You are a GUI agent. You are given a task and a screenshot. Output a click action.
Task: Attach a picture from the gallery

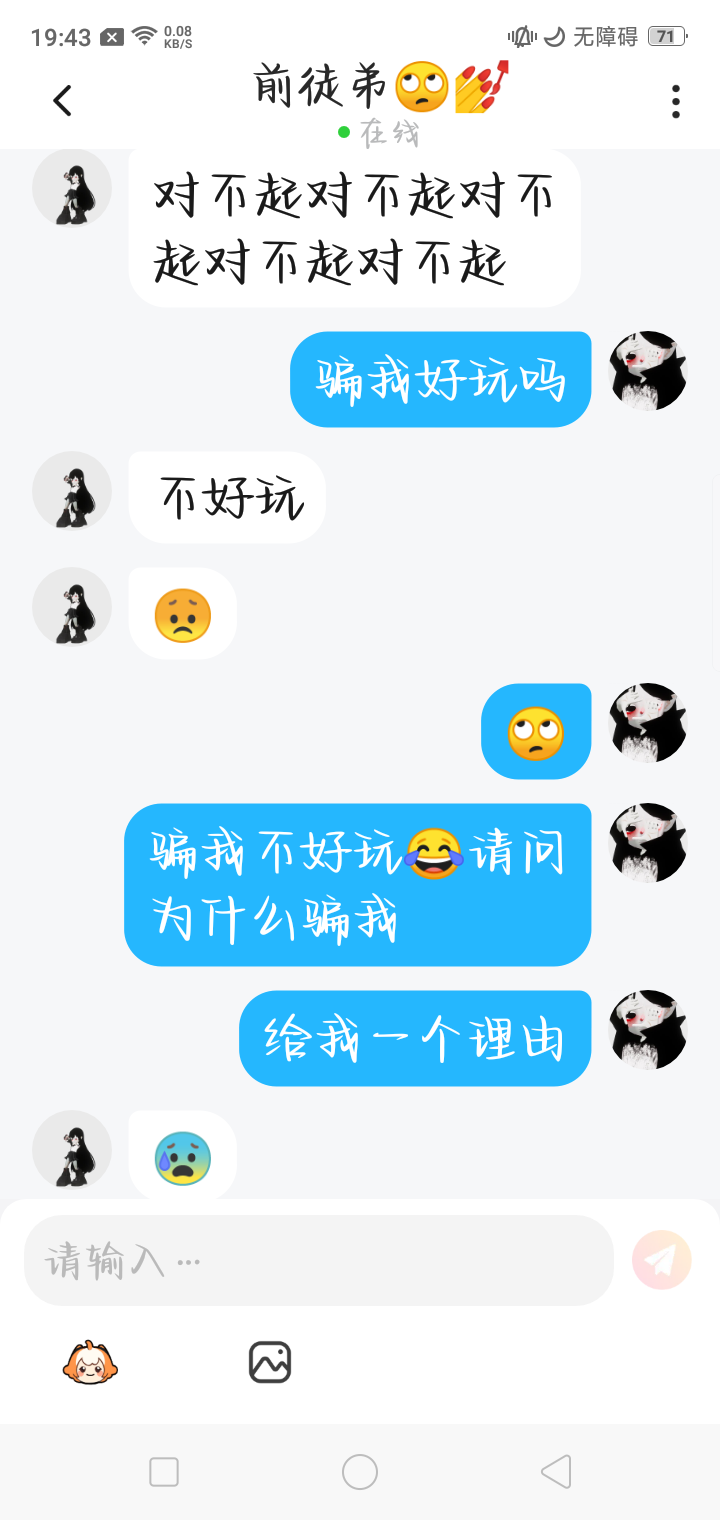[269, 1362]
